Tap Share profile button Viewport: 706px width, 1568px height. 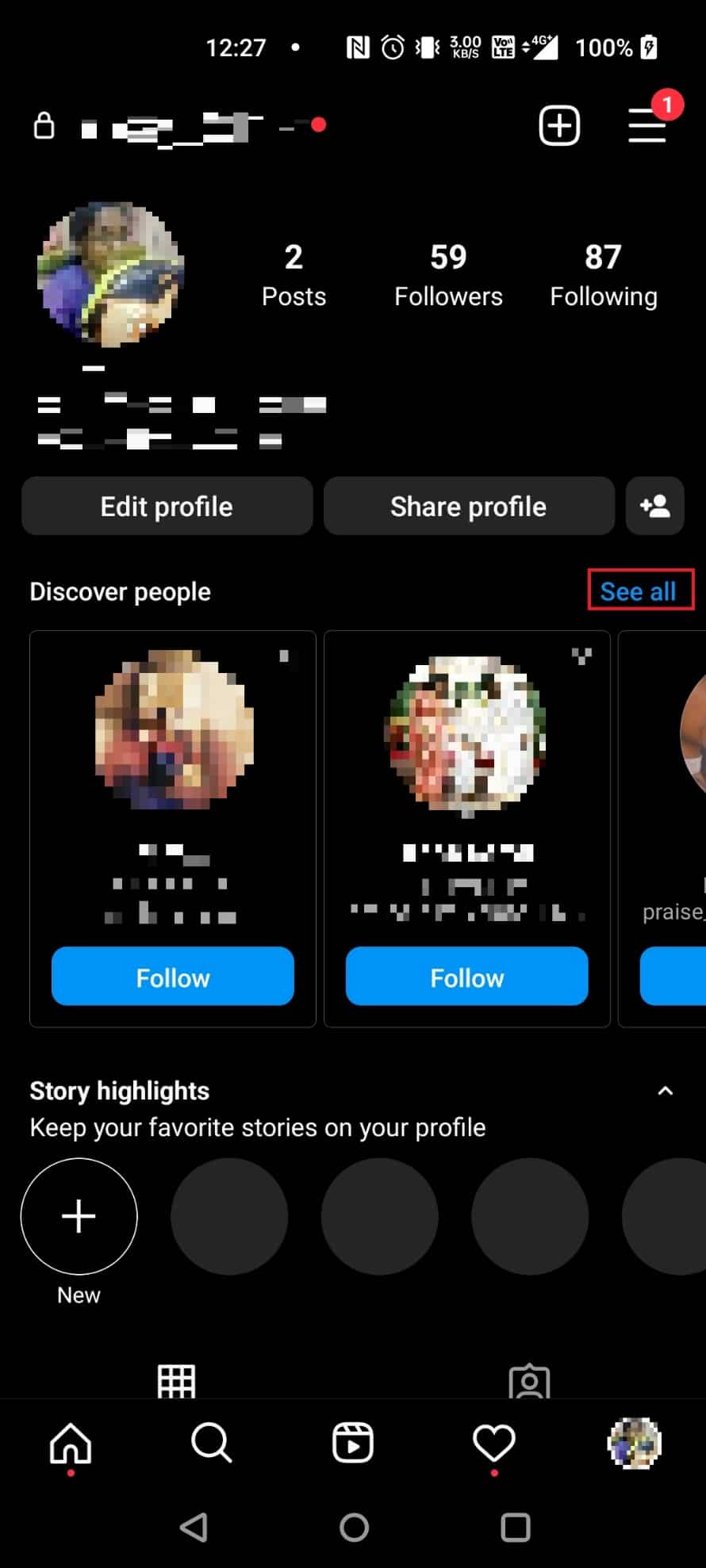pyautogui.click(x=468, y=506)
